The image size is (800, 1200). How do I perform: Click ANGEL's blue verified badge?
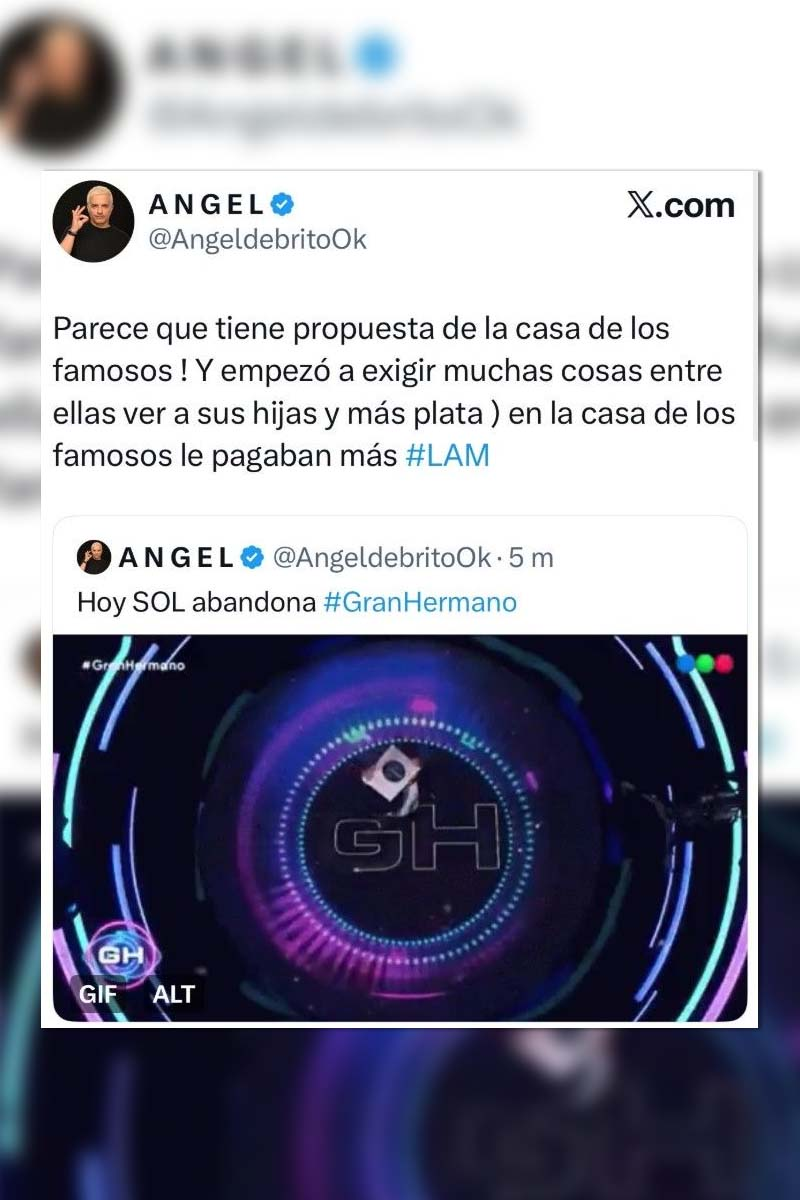coord(279,206)
